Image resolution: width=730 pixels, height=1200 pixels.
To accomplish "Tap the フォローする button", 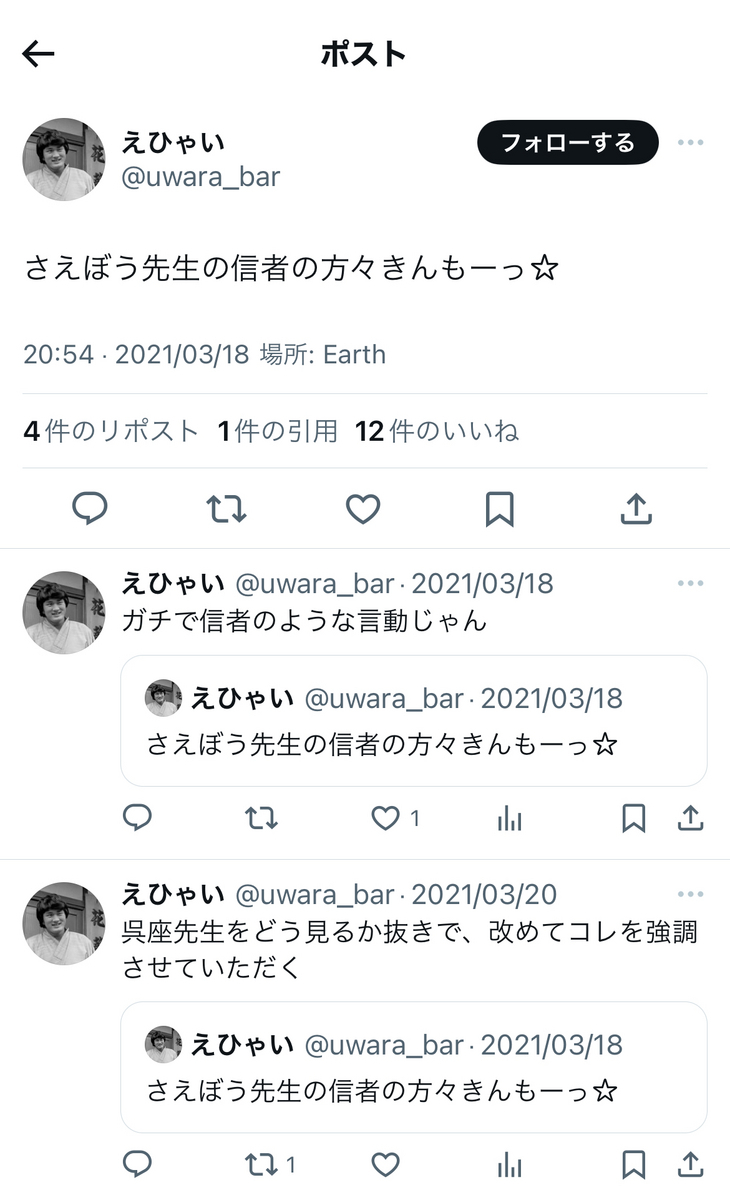I will click(567, 143).
